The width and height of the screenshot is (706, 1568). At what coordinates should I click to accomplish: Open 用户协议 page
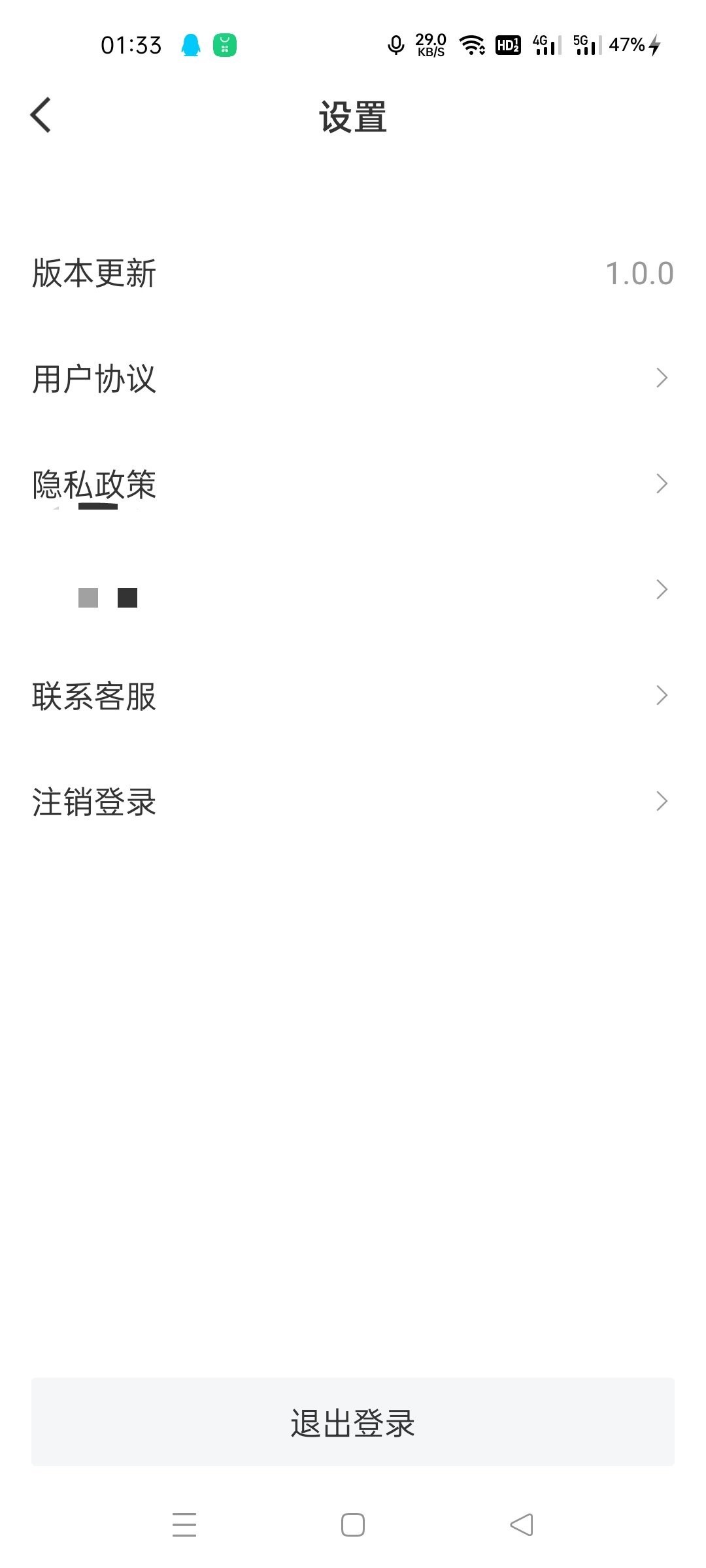coord(353,378)
